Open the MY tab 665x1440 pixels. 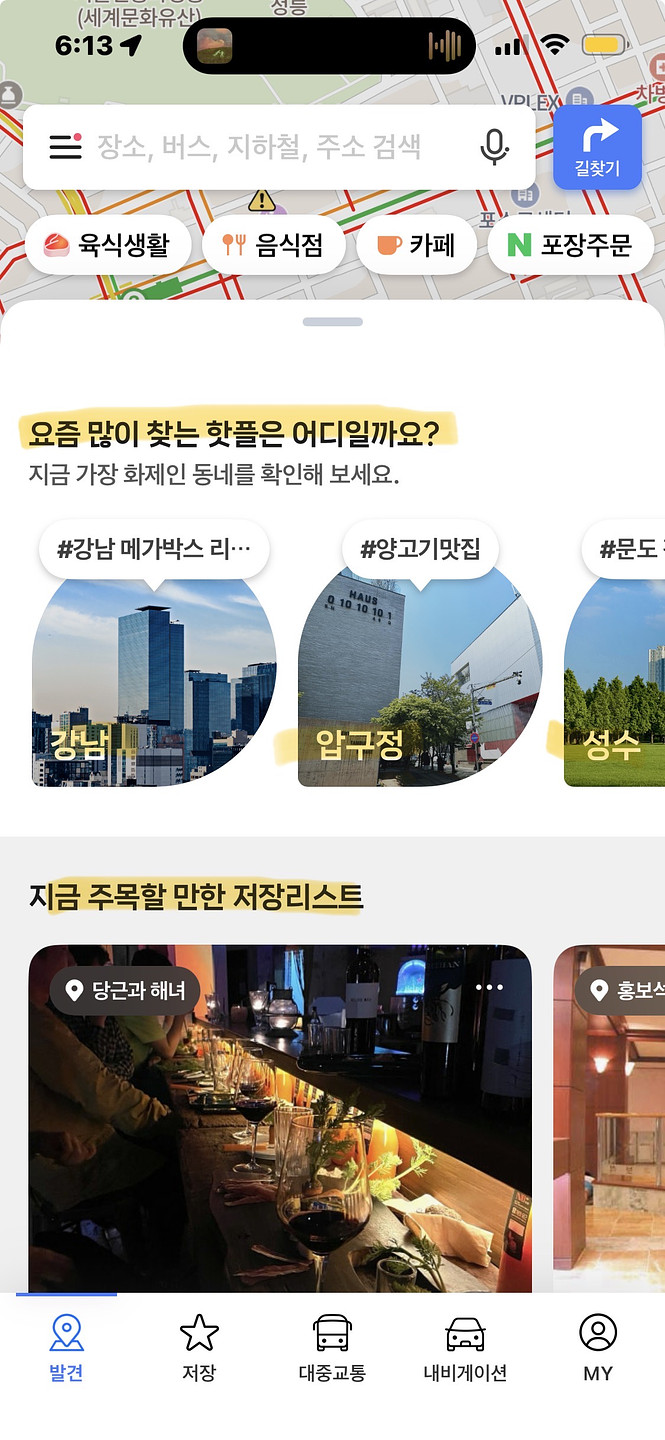click(x=598, y=1348)
